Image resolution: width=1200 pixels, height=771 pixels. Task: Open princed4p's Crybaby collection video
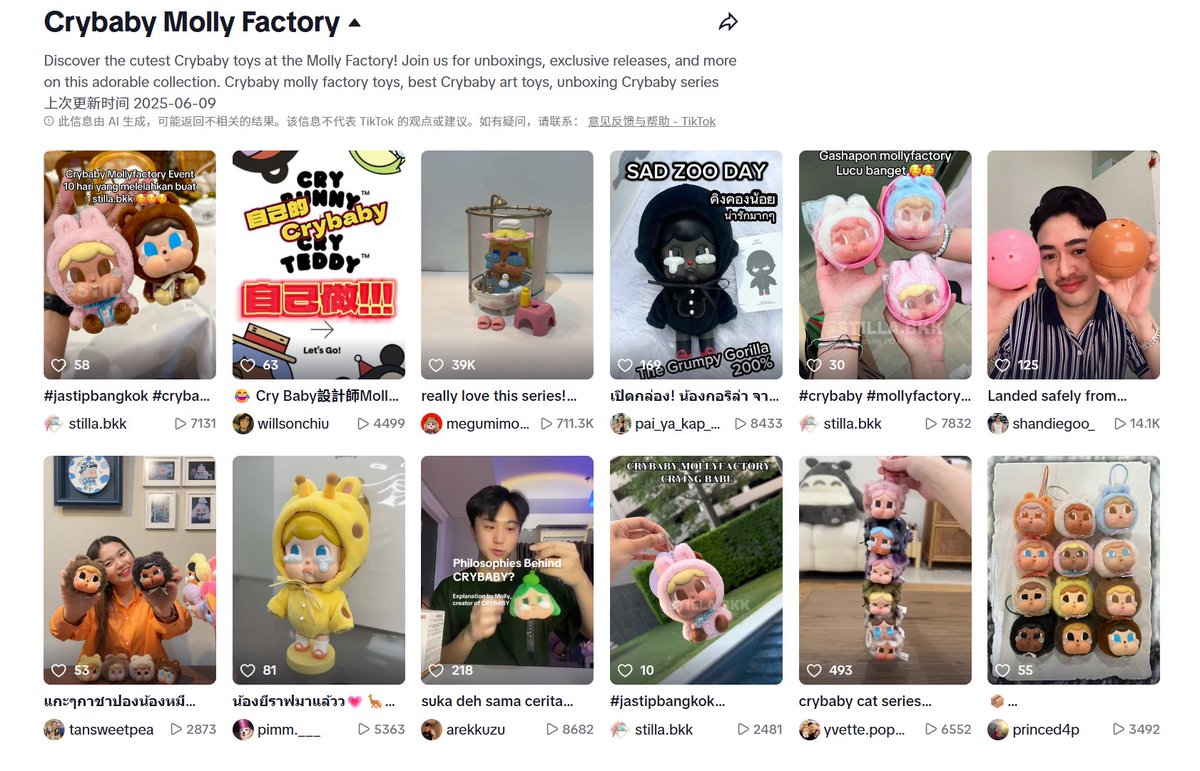(1073, 570)
